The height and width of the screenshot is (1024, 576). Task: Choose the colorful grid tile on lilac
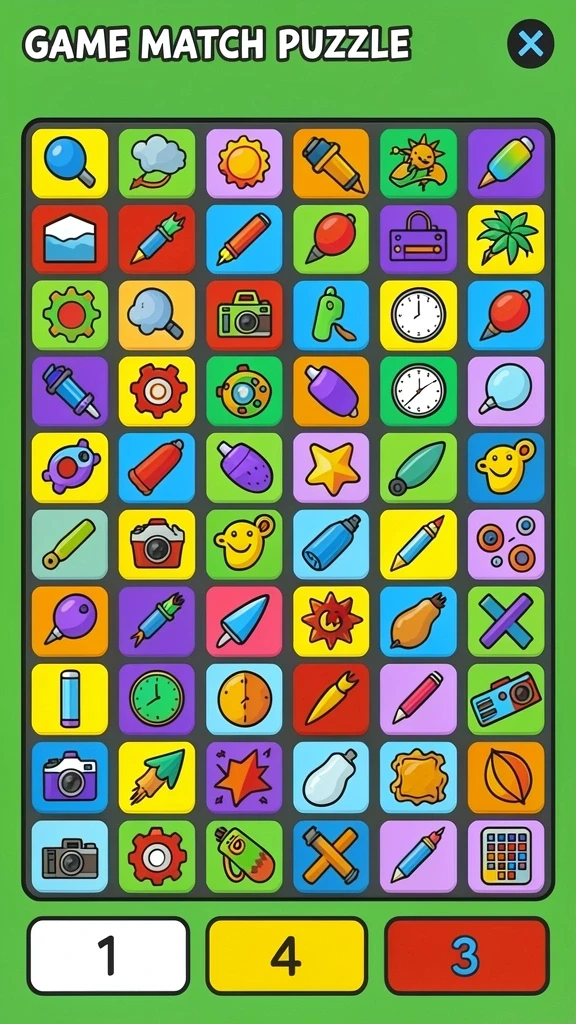click(505, 856)
